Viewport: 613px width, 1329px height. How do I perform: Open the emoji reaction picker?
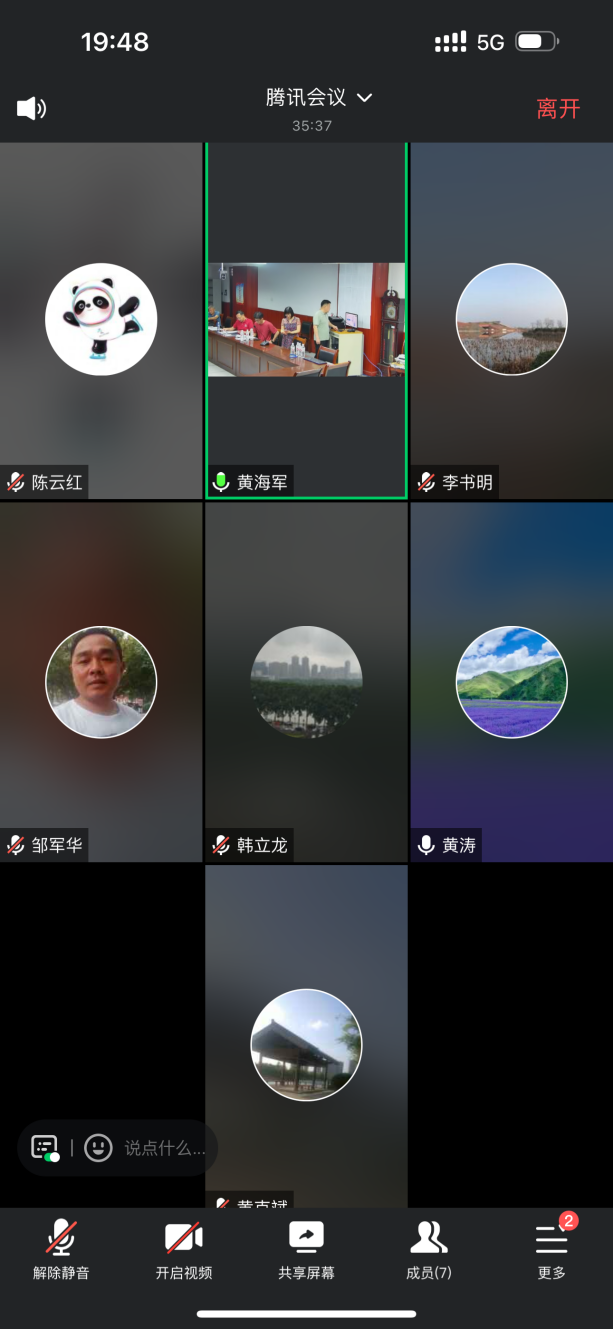tap(98, 1147)
